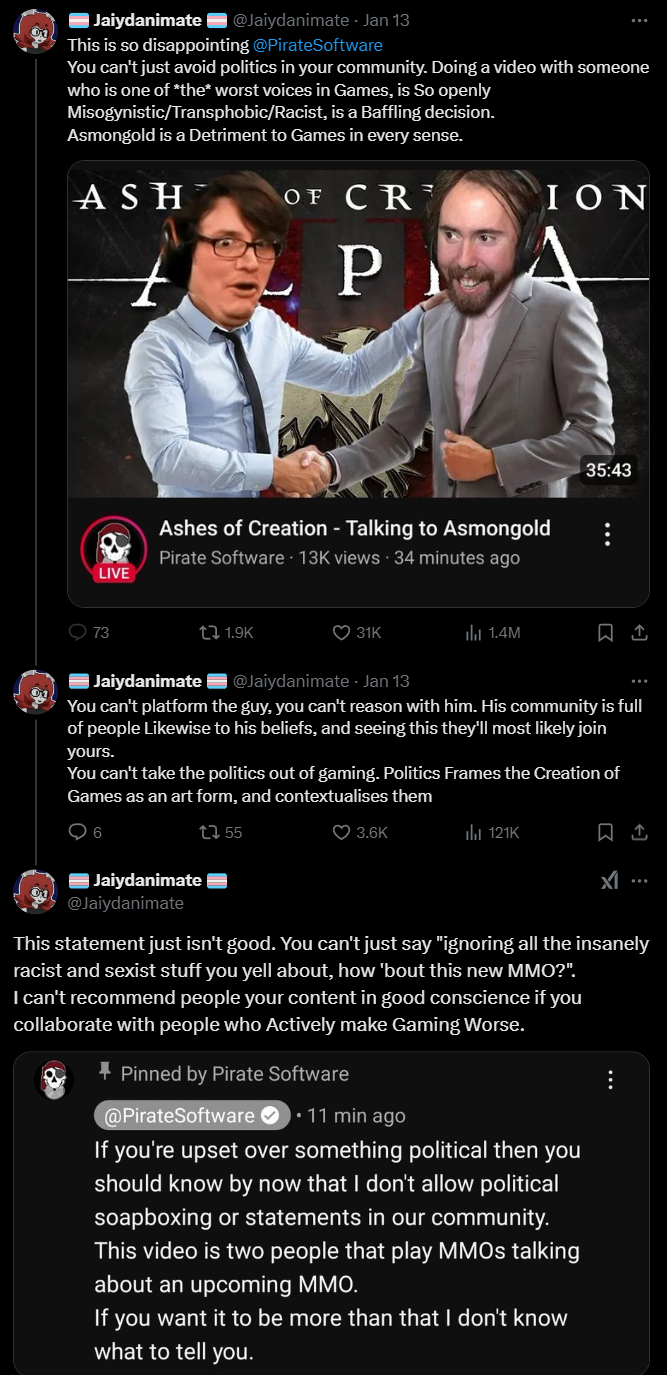The height and width of the screenshot is (1375, 667).
Task: Open the Grok icon on the main tweet
Action: [609, 880]
